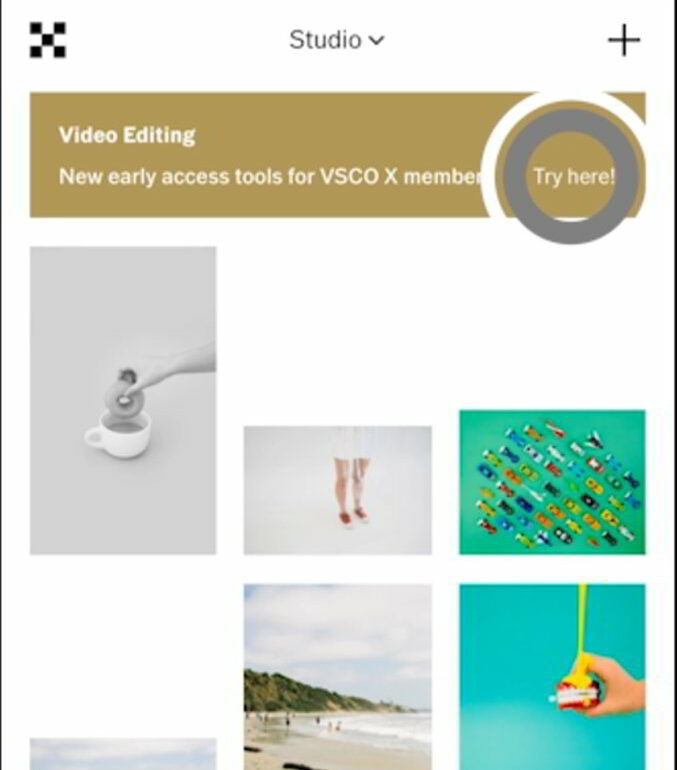This screenshot has height=770, width=677.
Task: Open the VSCO menu logo icon
Action: pyautogui.click(x=47, y=39)
